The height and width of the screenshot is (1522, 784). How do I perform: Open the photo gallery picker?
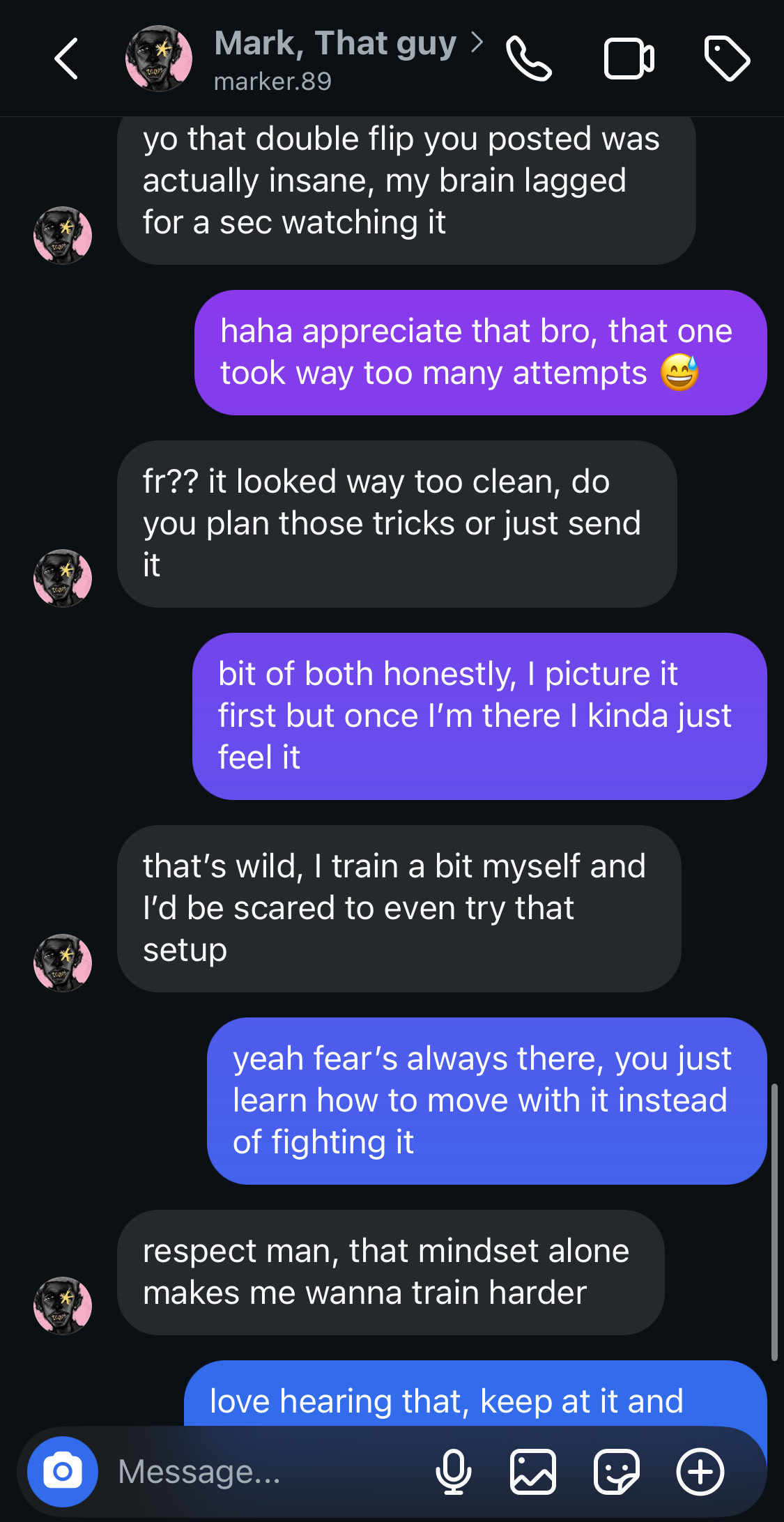point(534,1472)
